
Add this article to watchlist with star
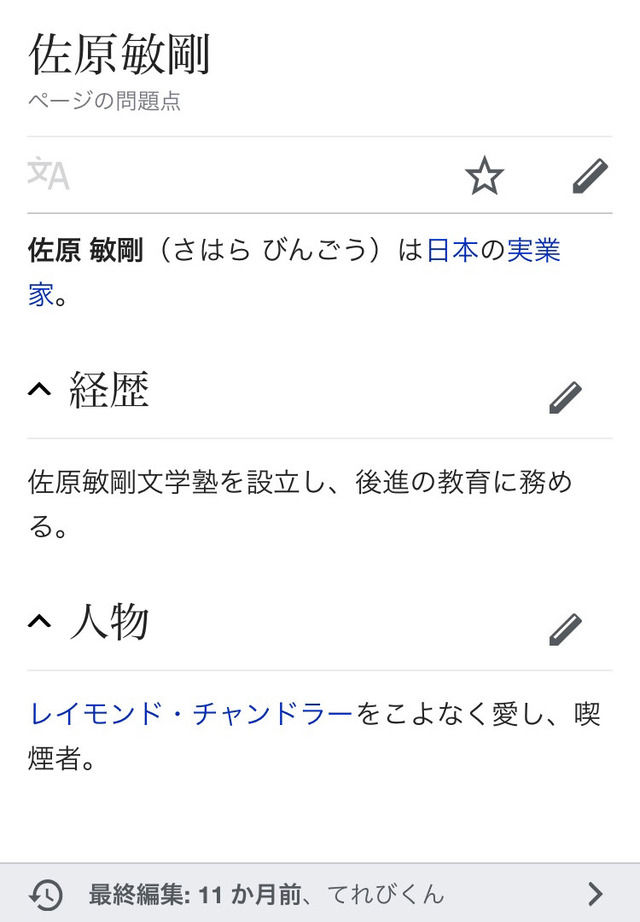(x=484, y=175)
